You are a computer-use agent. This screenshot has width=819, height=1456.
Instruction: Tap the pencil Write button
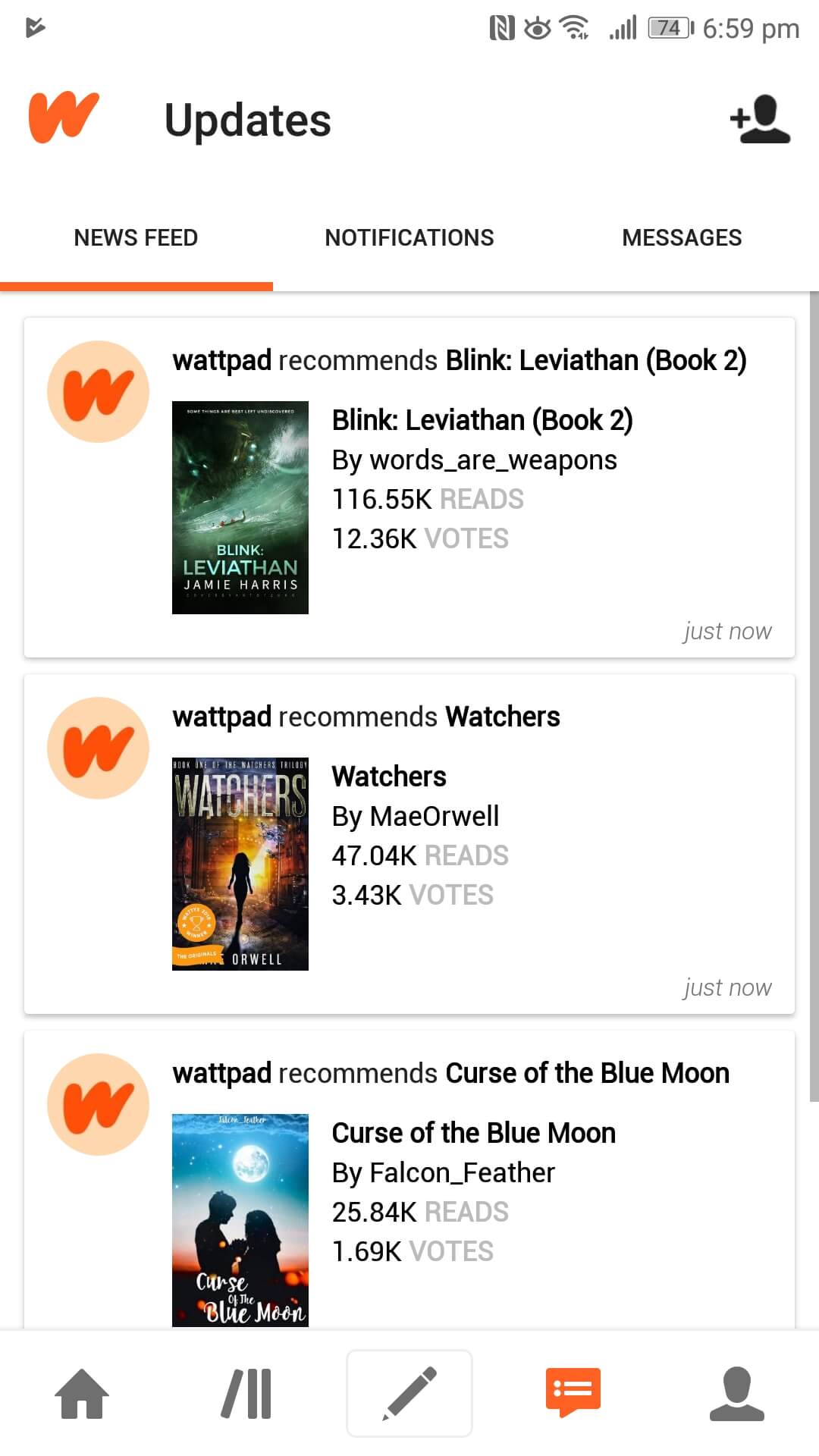[409, 1393]
